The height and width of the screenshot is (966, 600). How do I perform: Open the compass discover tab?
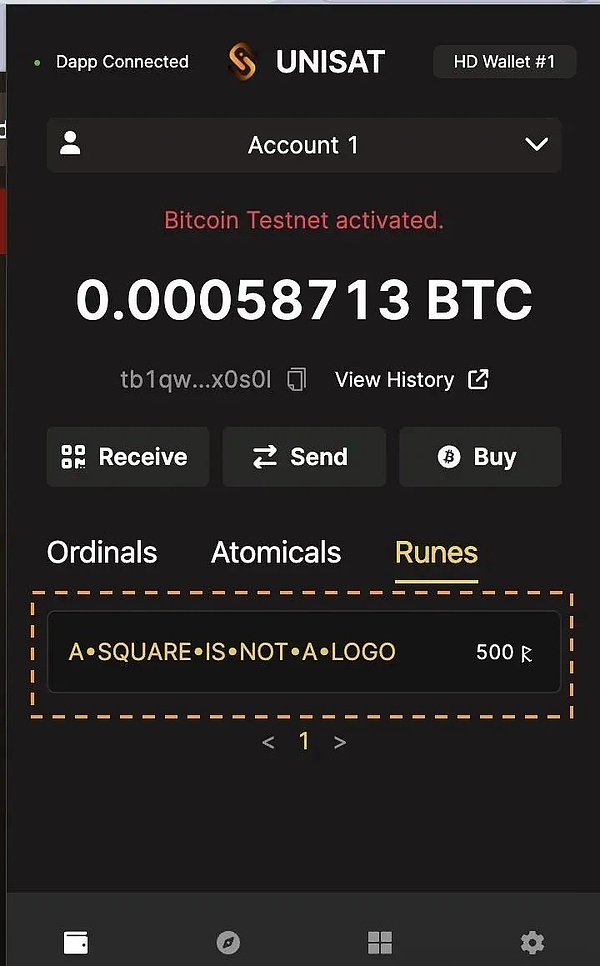coord(228,942)
